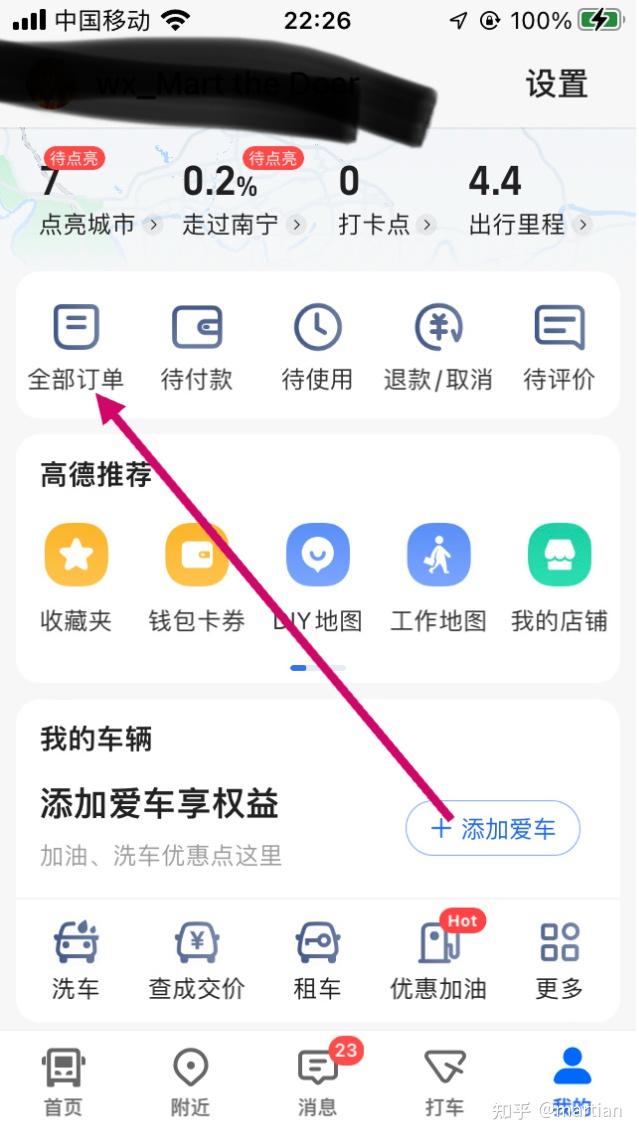This screenshot has height=1136, width=639.
Task: Open 洗车 car wash service
Action: point(76,960)
